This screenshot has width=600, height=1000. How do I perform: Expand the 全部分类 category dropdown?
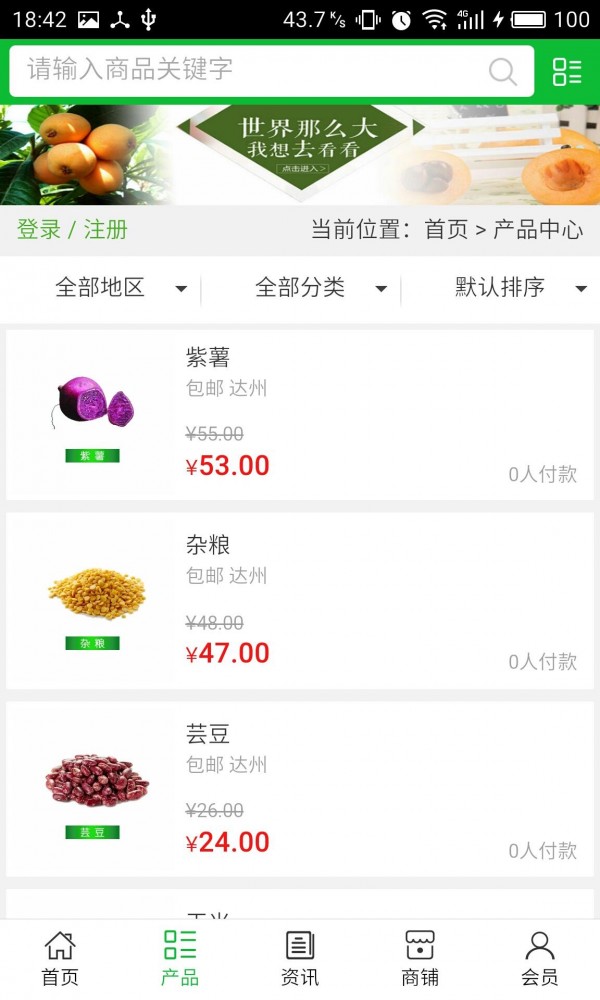(320, 289)
